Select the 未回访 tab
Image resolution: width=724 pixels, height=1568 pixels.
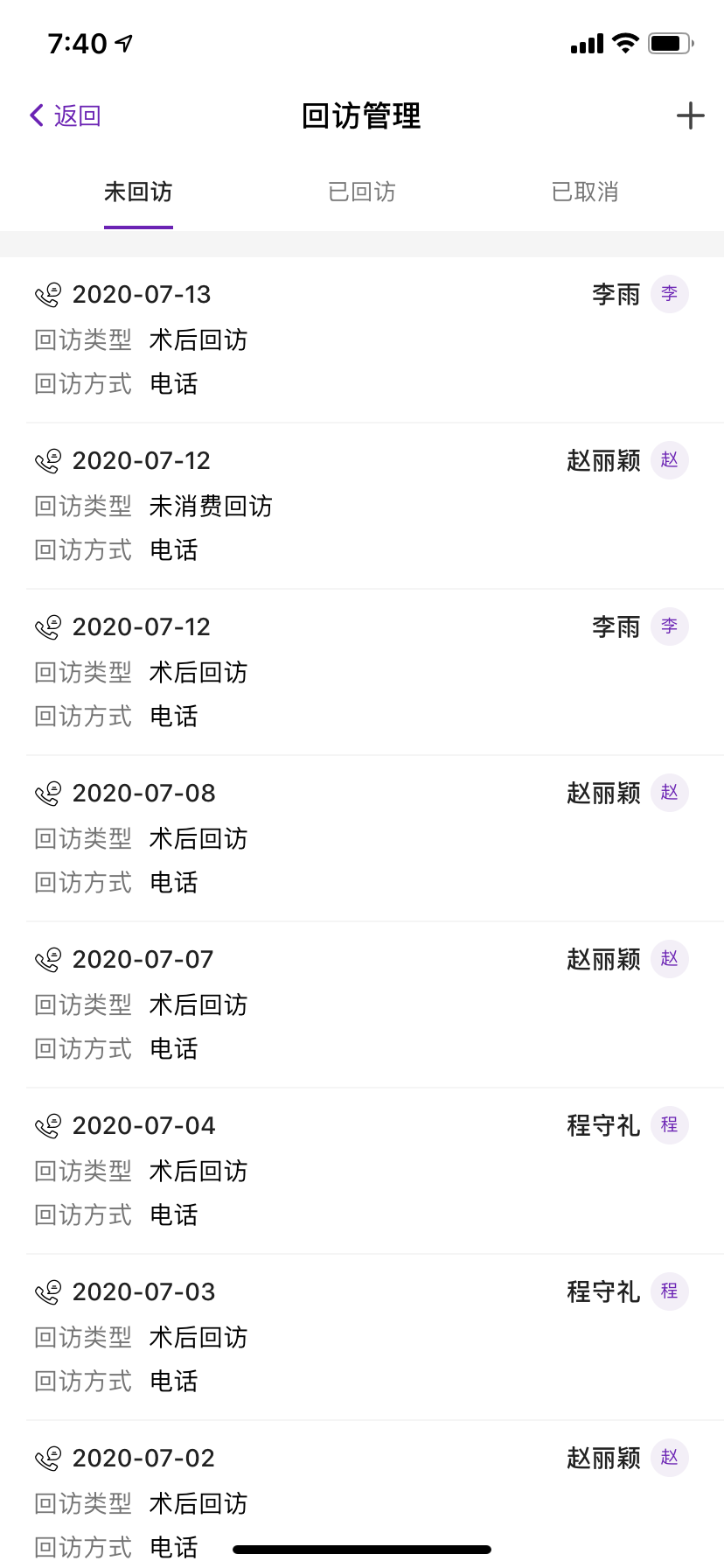[x=138, y=192]
